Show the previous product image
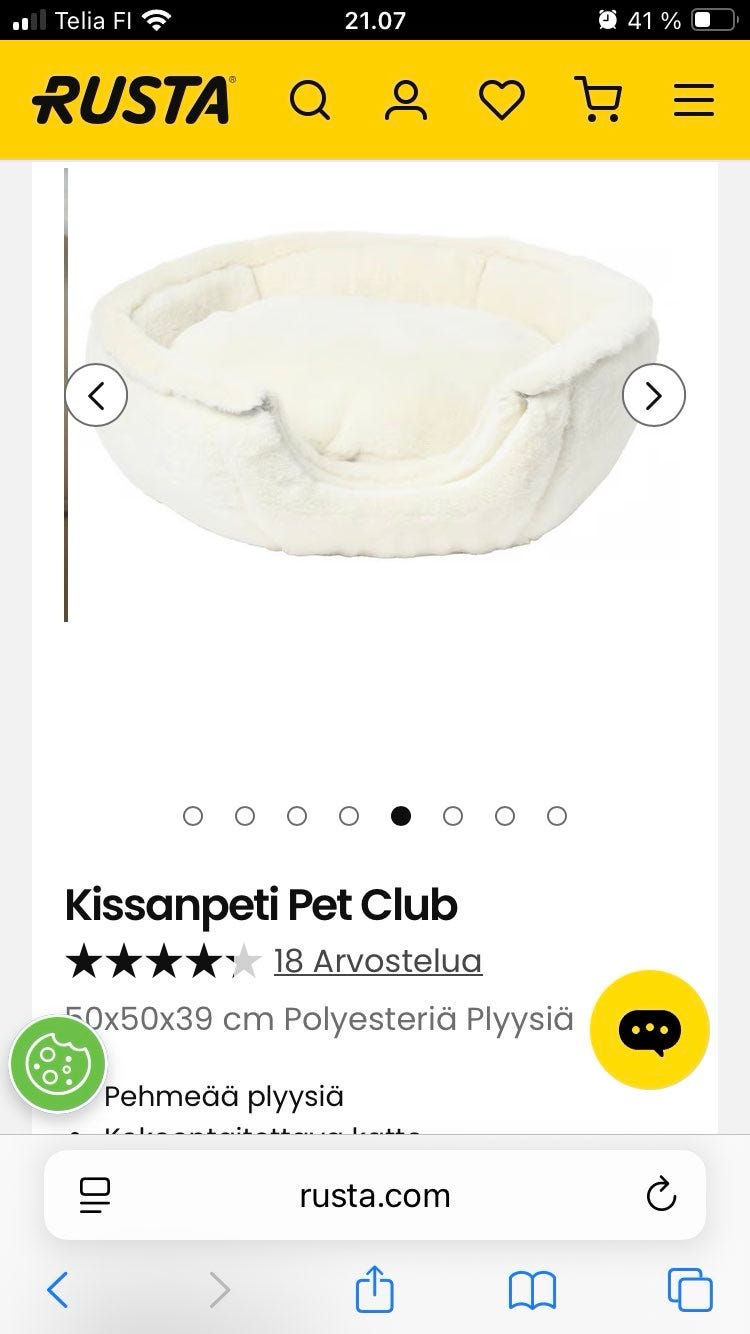Image resolution: width=750 pixels, height=1334 pixels. pos(96,396)
